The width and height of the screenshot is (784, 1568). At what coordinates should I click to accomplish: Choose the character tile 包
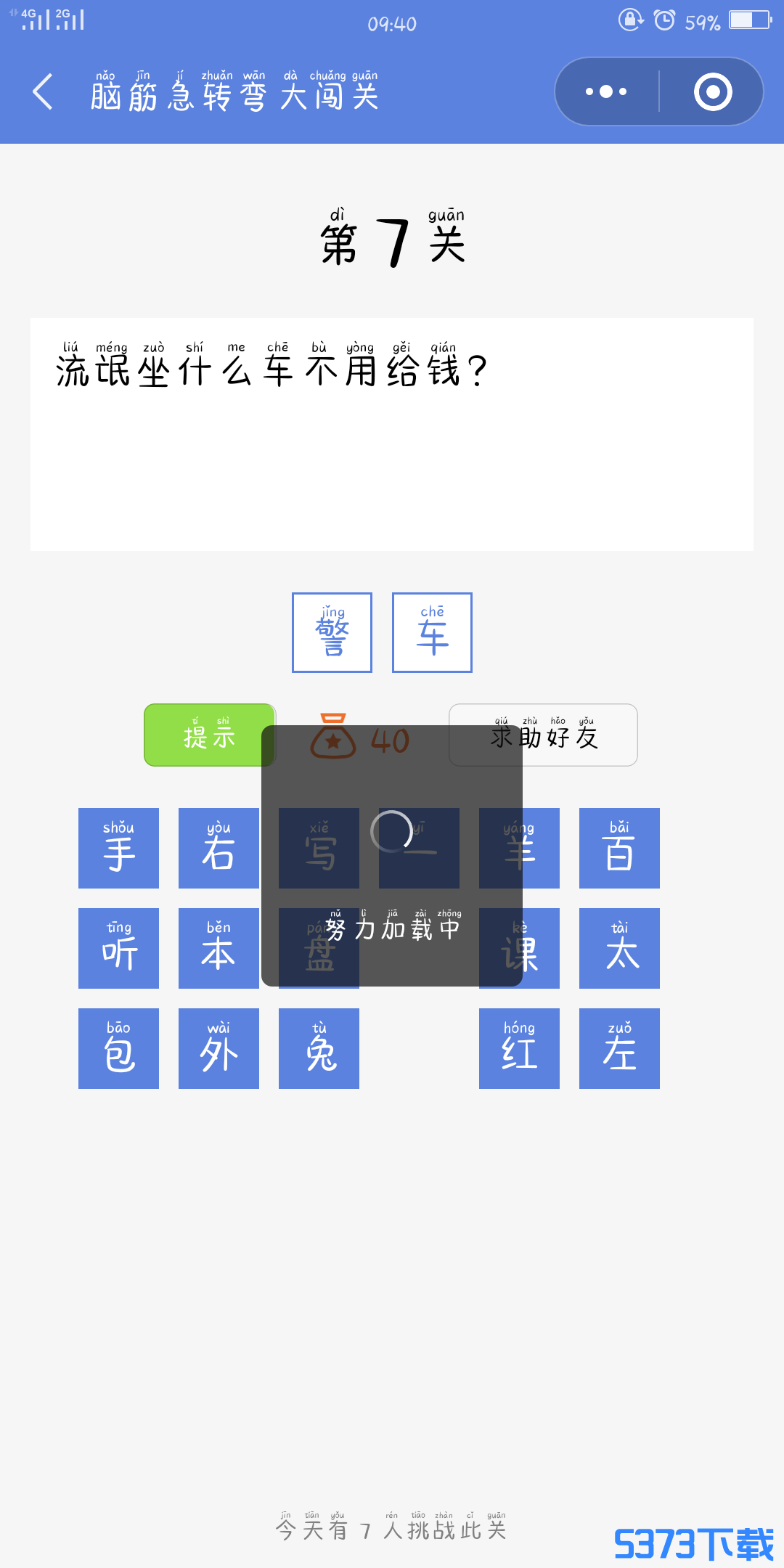(118, 1048)
